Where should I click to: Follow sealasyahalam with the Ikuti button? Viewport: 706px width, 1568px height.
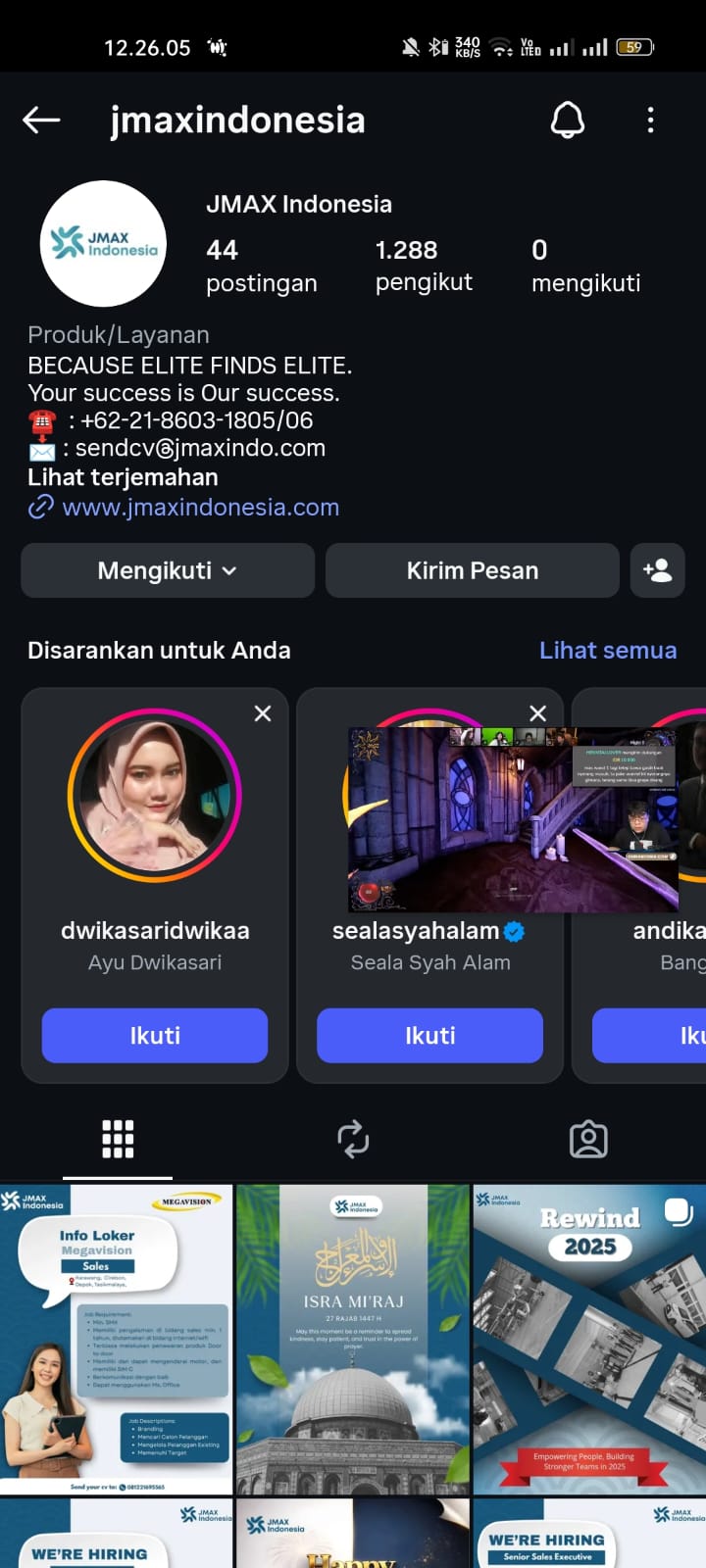coord(429,1036)
